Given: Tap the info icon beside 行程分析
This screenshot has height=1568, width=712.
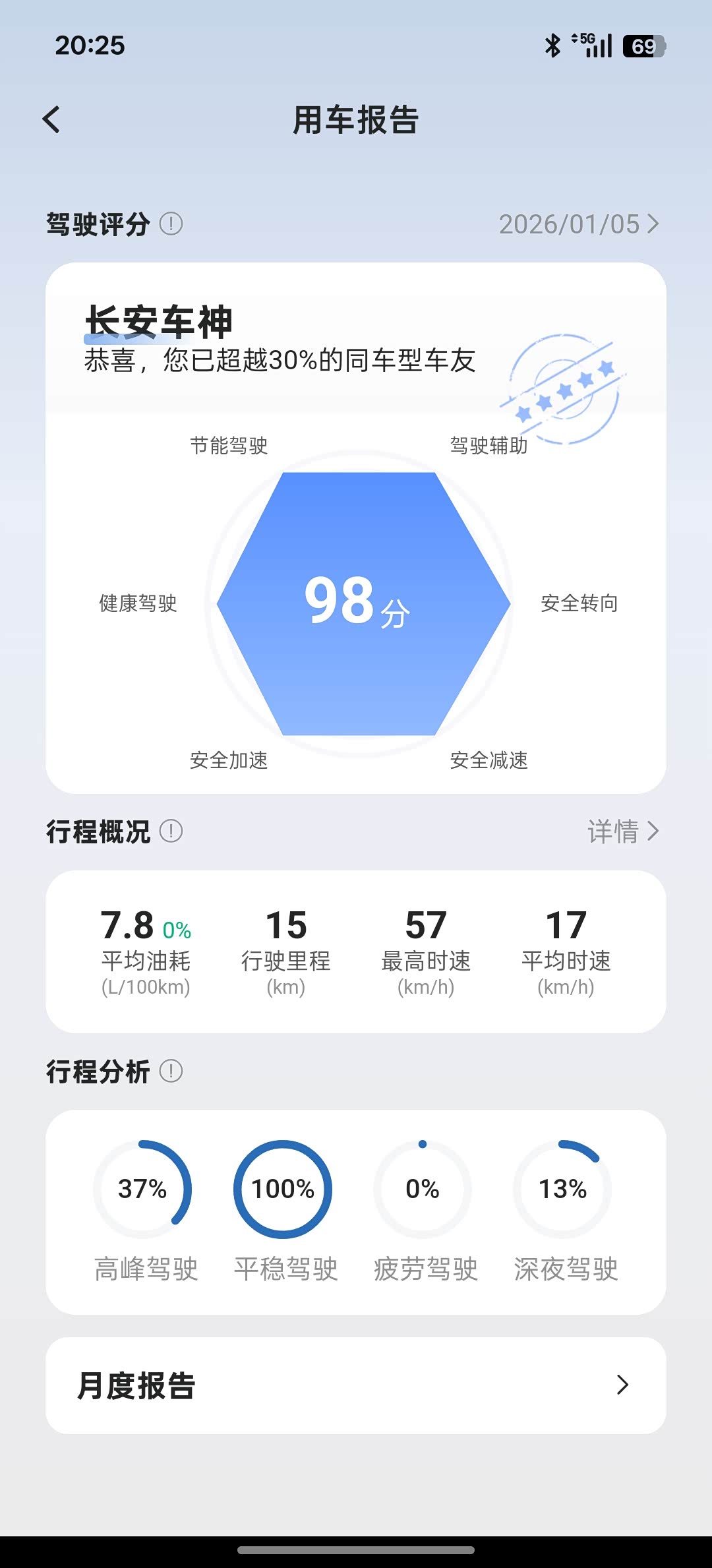Looking at the screenshot, I should coord(171,1071).
